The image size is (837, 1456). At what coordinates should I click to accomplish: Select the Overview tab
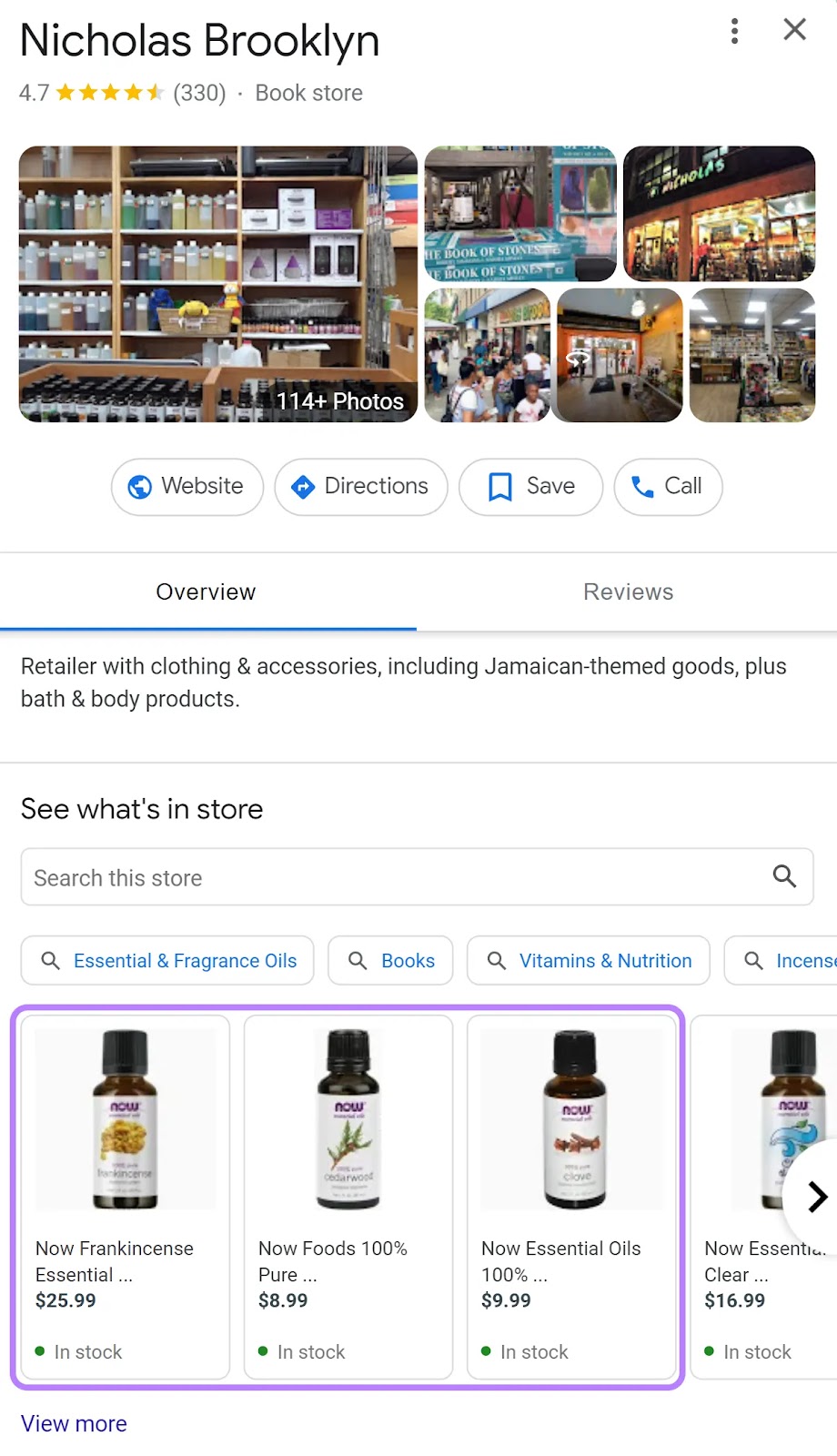(206, 591)
